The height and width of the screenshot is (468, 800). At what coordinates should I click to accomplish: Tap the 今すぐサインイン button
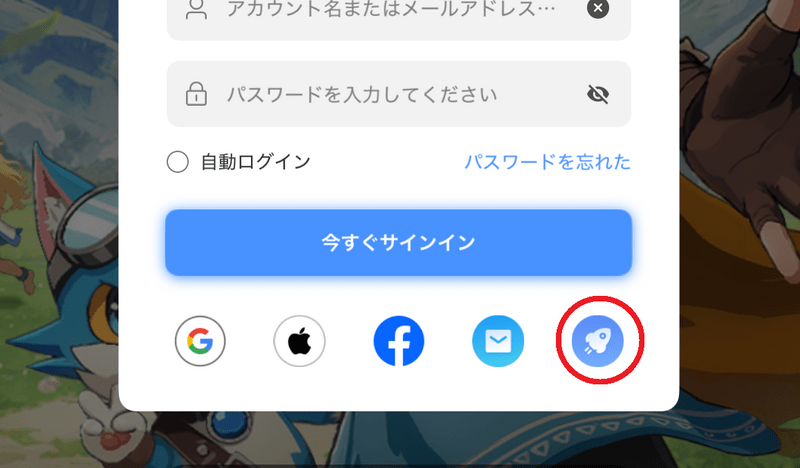tap(398, 242)
